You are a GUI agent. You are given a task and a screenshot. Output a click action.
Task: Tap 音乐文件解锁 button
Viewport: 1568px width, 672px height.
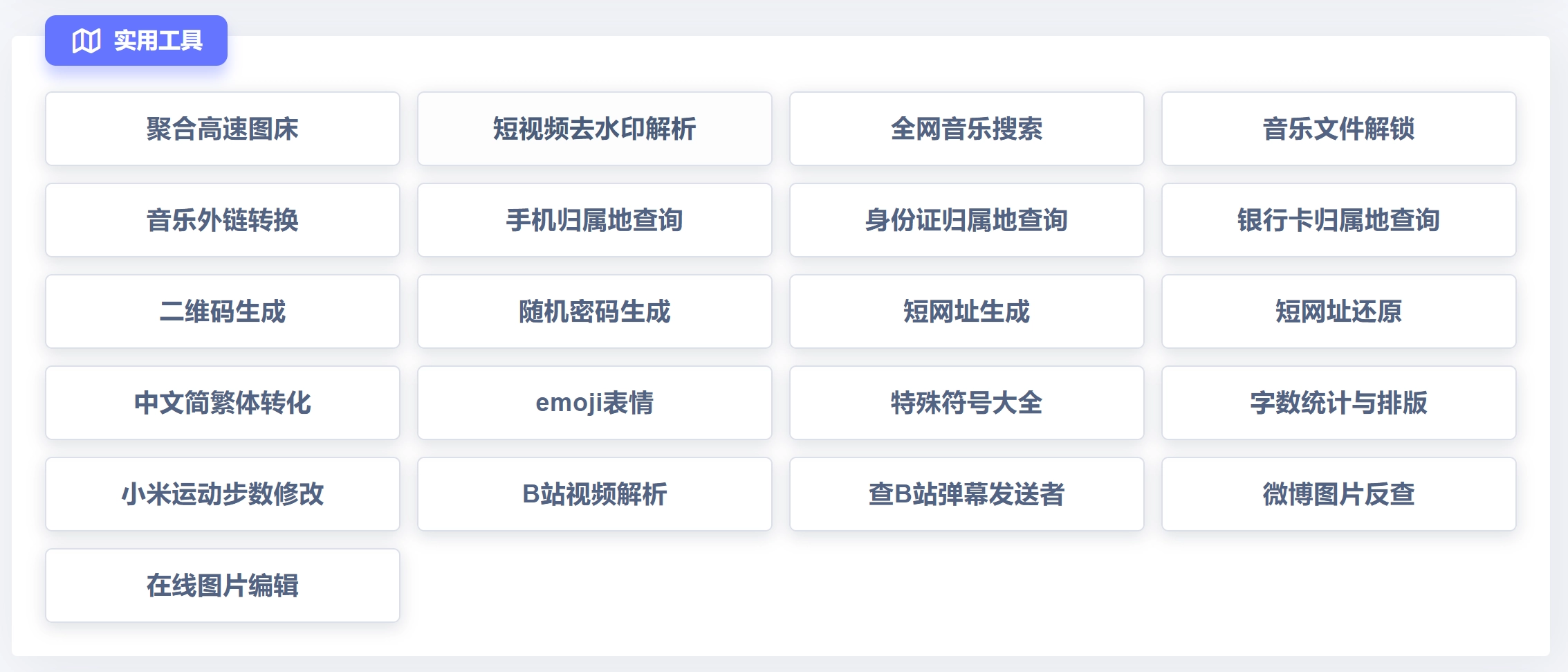tap(1338, 129)
